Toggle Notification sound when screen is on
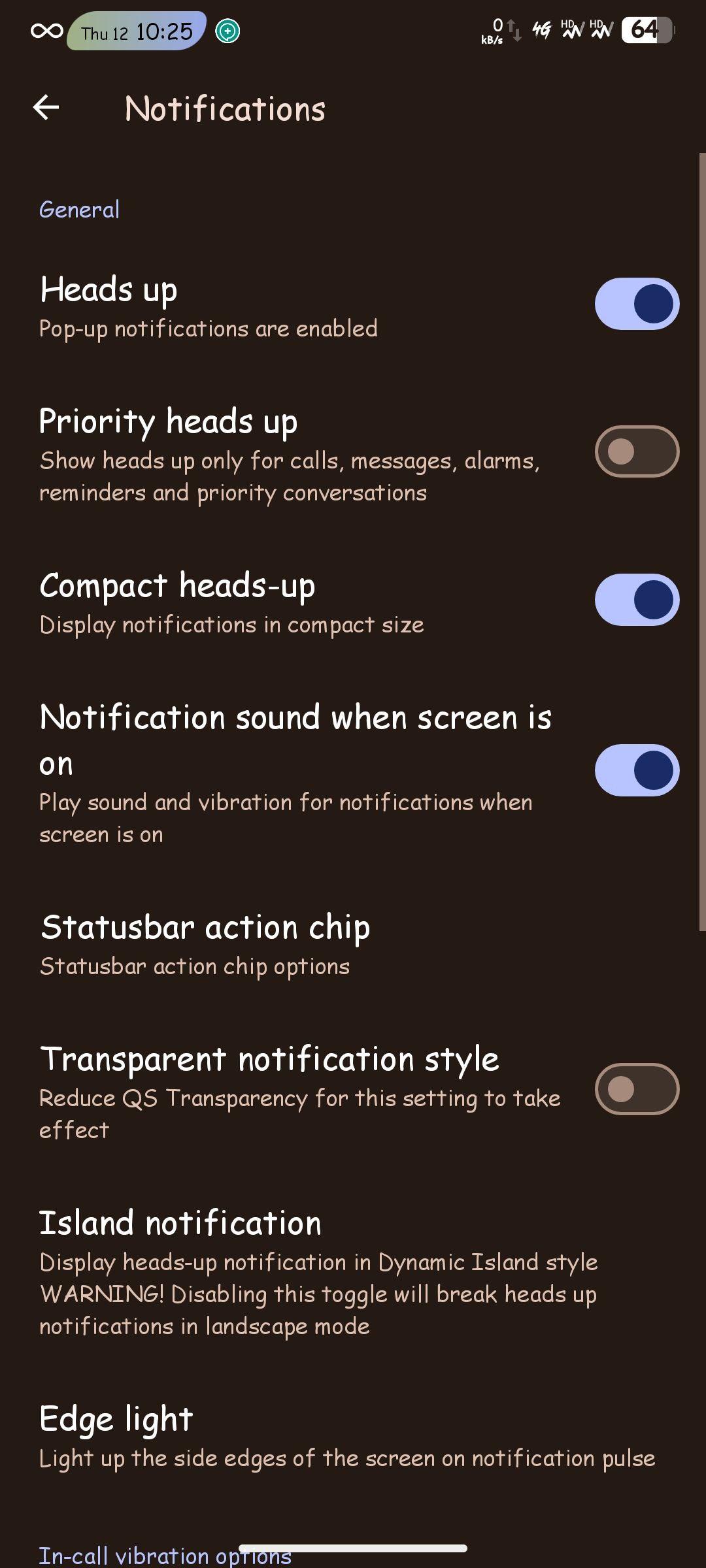The image size is (706, 1568). (x=637, y=770)
